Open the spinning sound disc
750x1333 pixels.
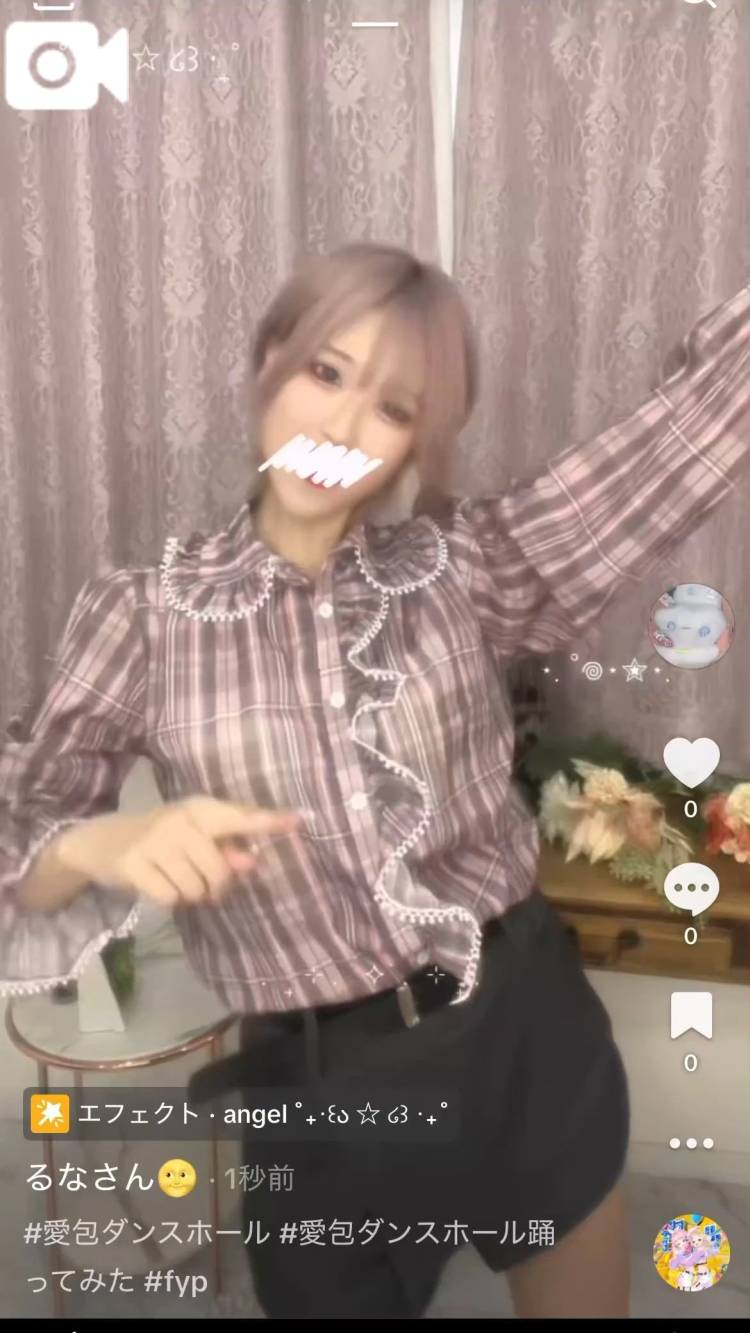691,1253
